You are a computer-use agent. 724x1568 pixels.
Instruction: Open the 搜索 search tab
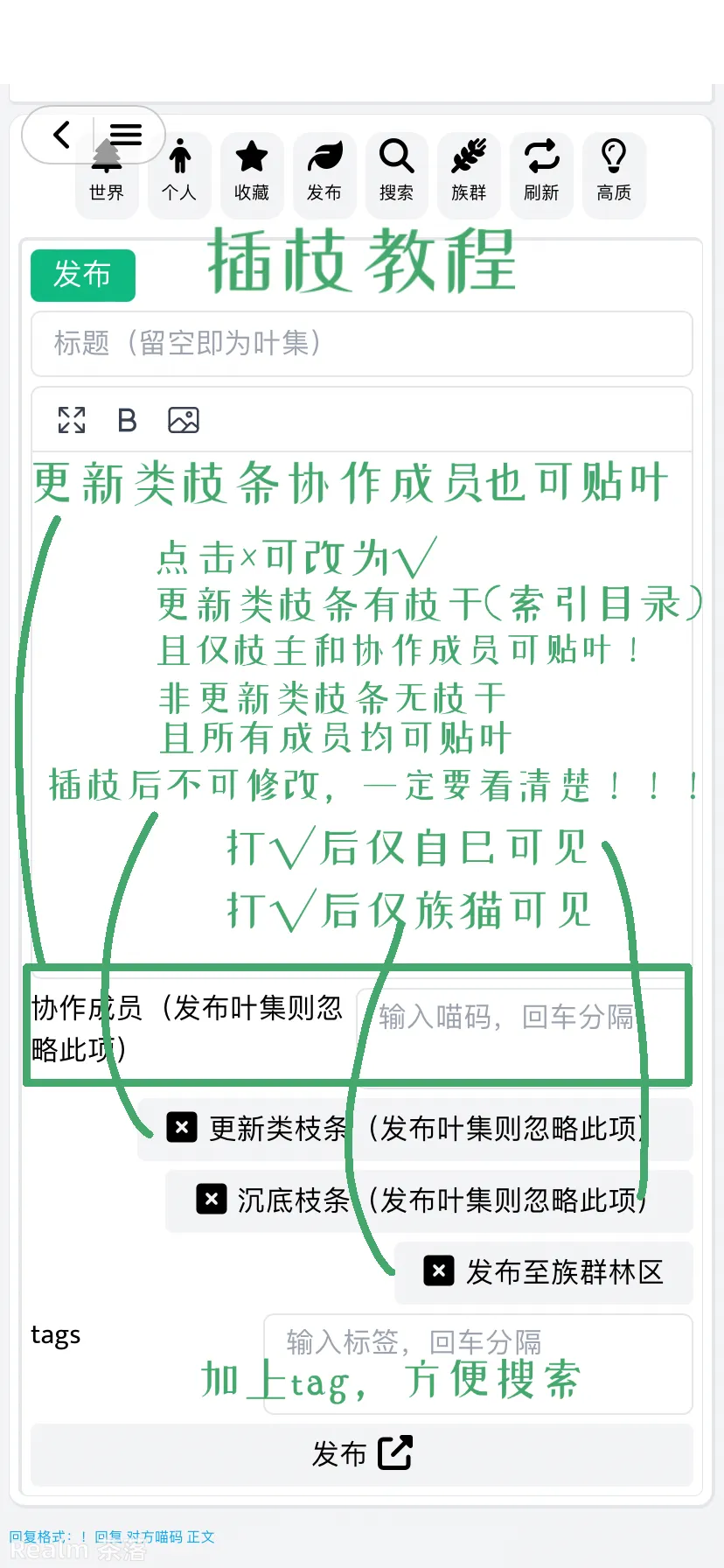coord(396,171)
